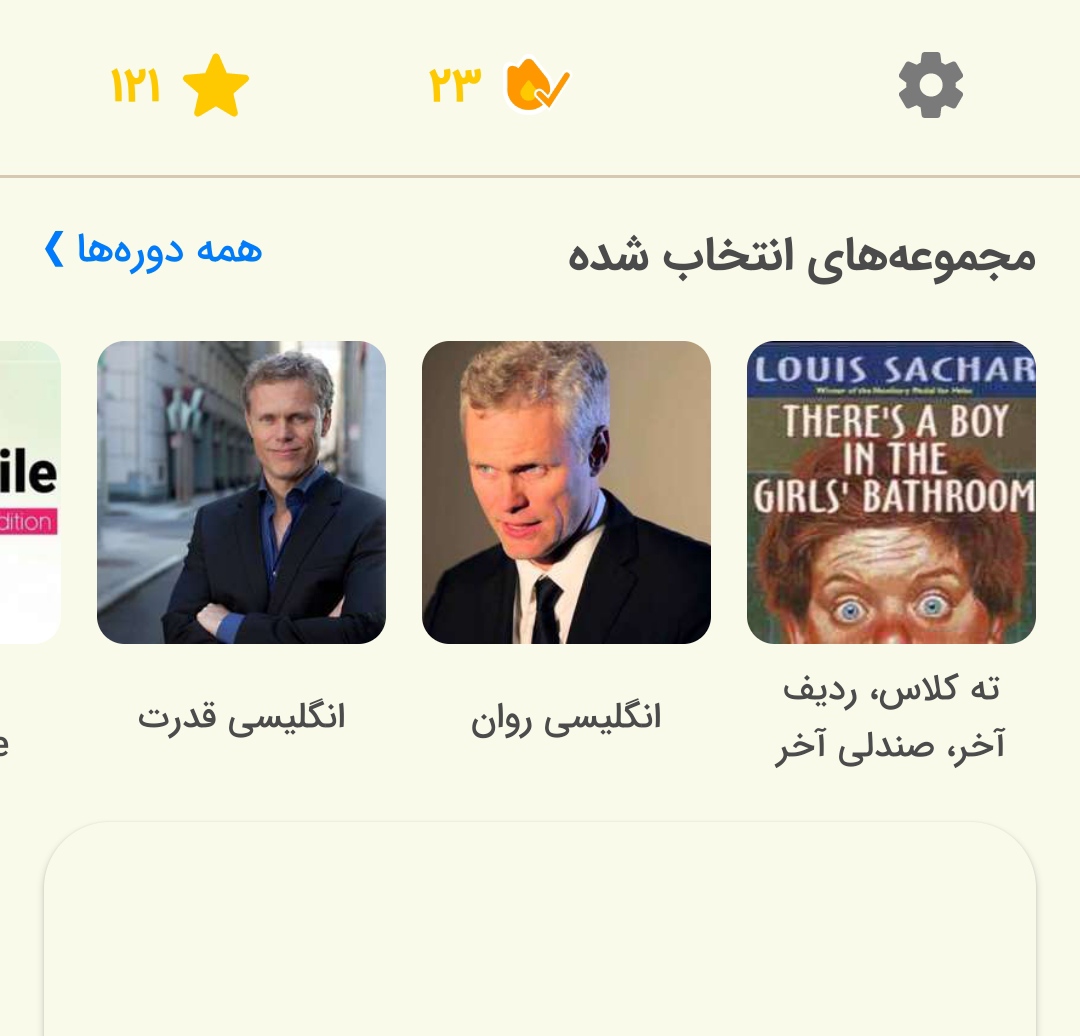Open the partially visible course tile

pos(30,492)
